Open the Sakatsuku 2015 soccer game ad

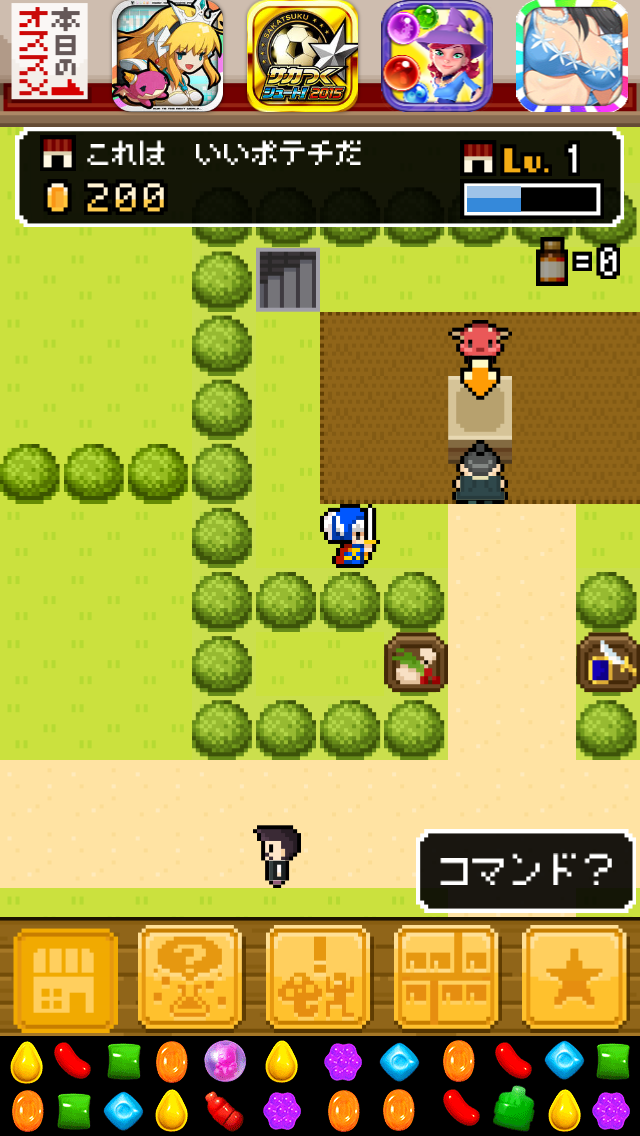coord(302,55)
